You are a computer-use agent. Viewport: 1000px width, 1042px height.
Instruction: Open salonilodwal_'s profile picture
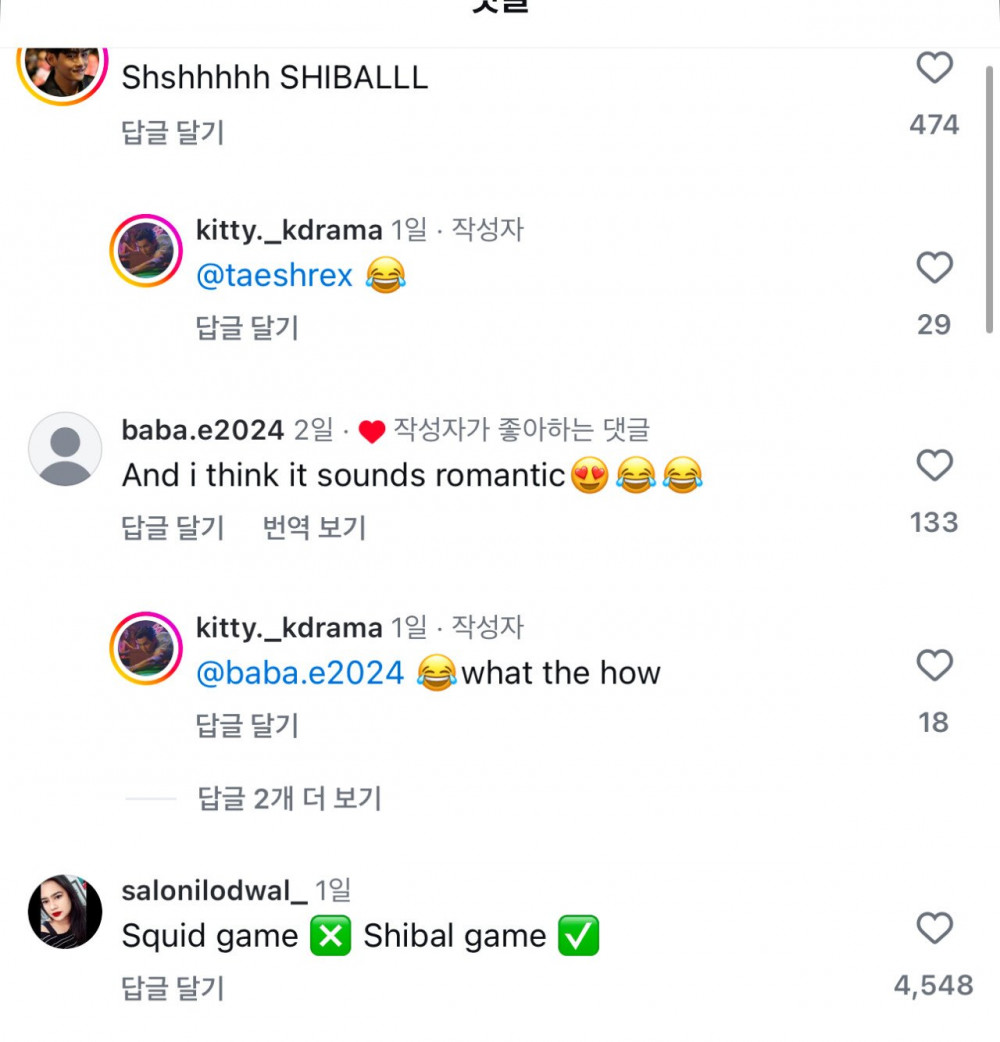coord(65,911)
